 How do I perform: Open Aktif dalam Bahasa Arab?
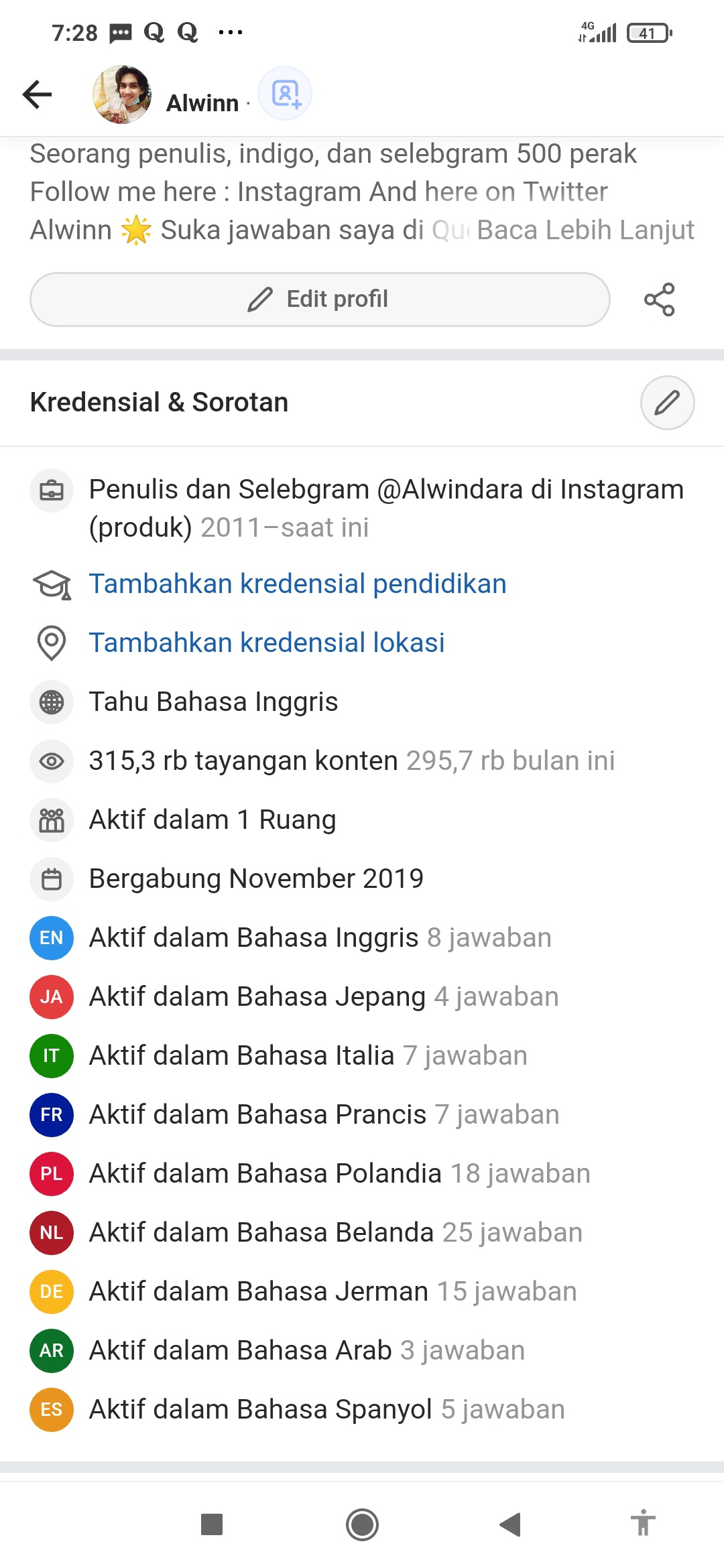pos(307,1350)
